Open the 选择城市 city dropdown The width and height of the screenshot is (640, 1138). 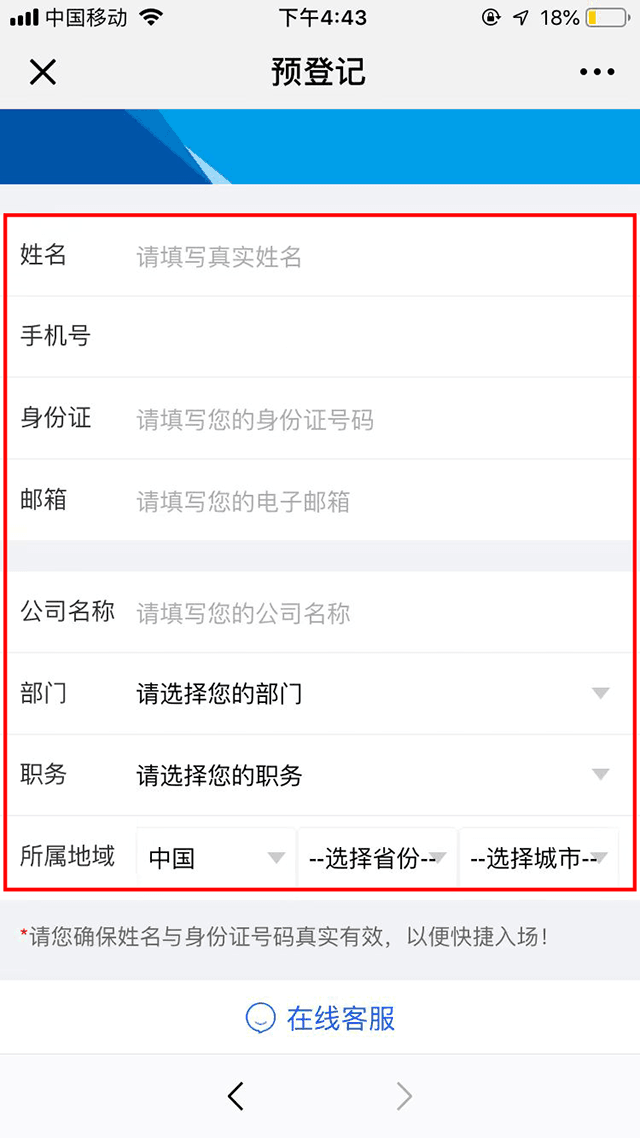click(x=539, y=858)
